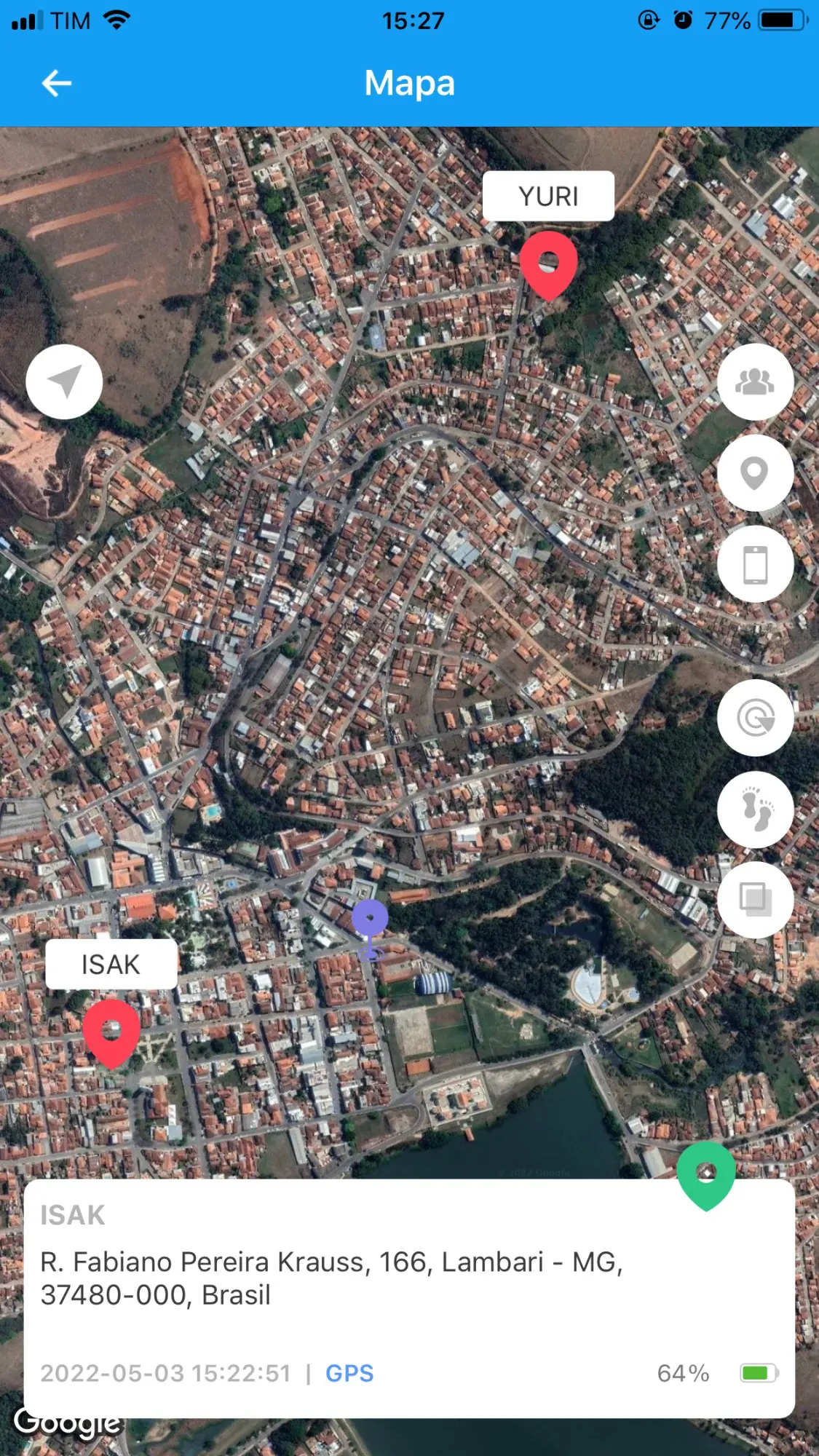Select YURI's red map pin

[548, 264]
